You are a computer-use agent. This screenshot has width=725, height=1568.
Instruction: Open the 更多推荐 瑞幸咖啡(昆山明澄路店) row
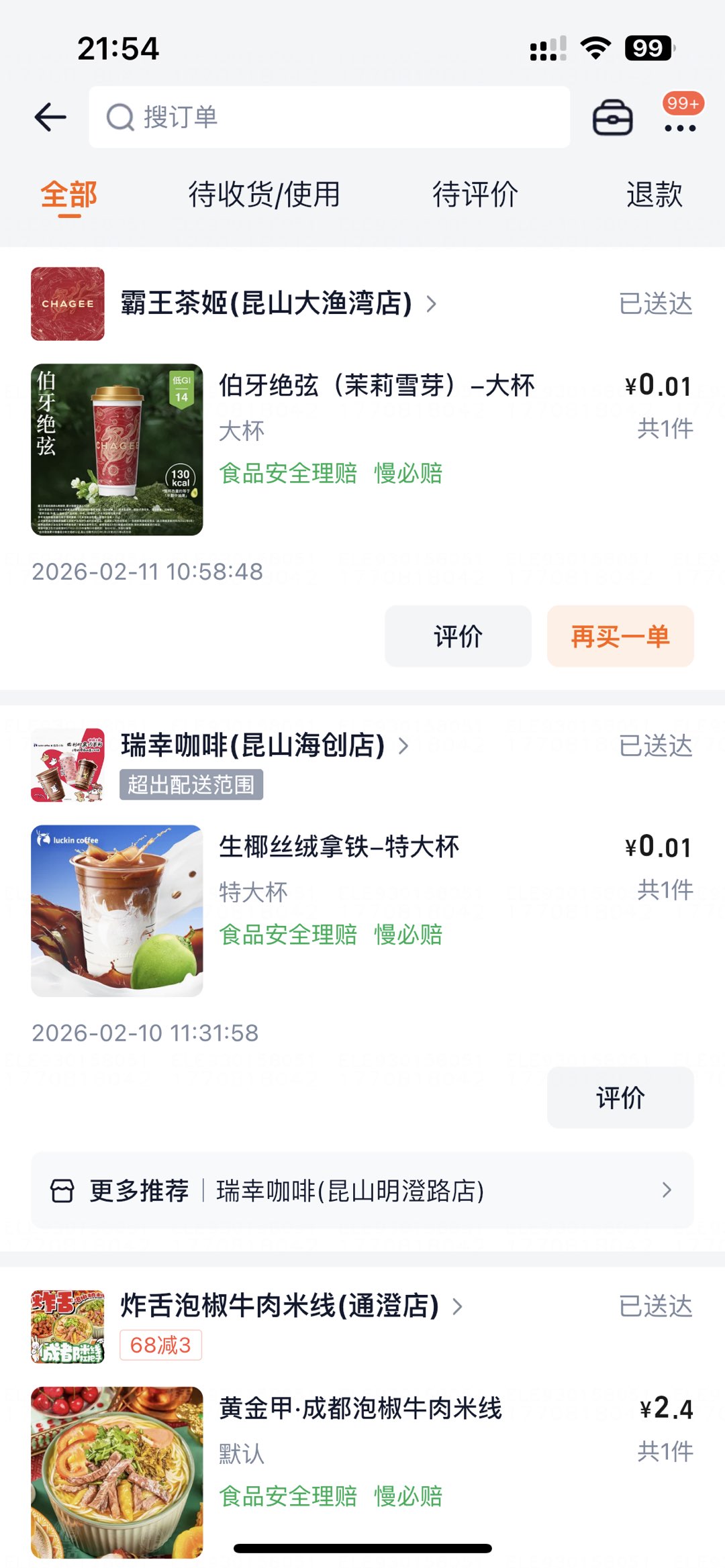(x=362, y=1190)
